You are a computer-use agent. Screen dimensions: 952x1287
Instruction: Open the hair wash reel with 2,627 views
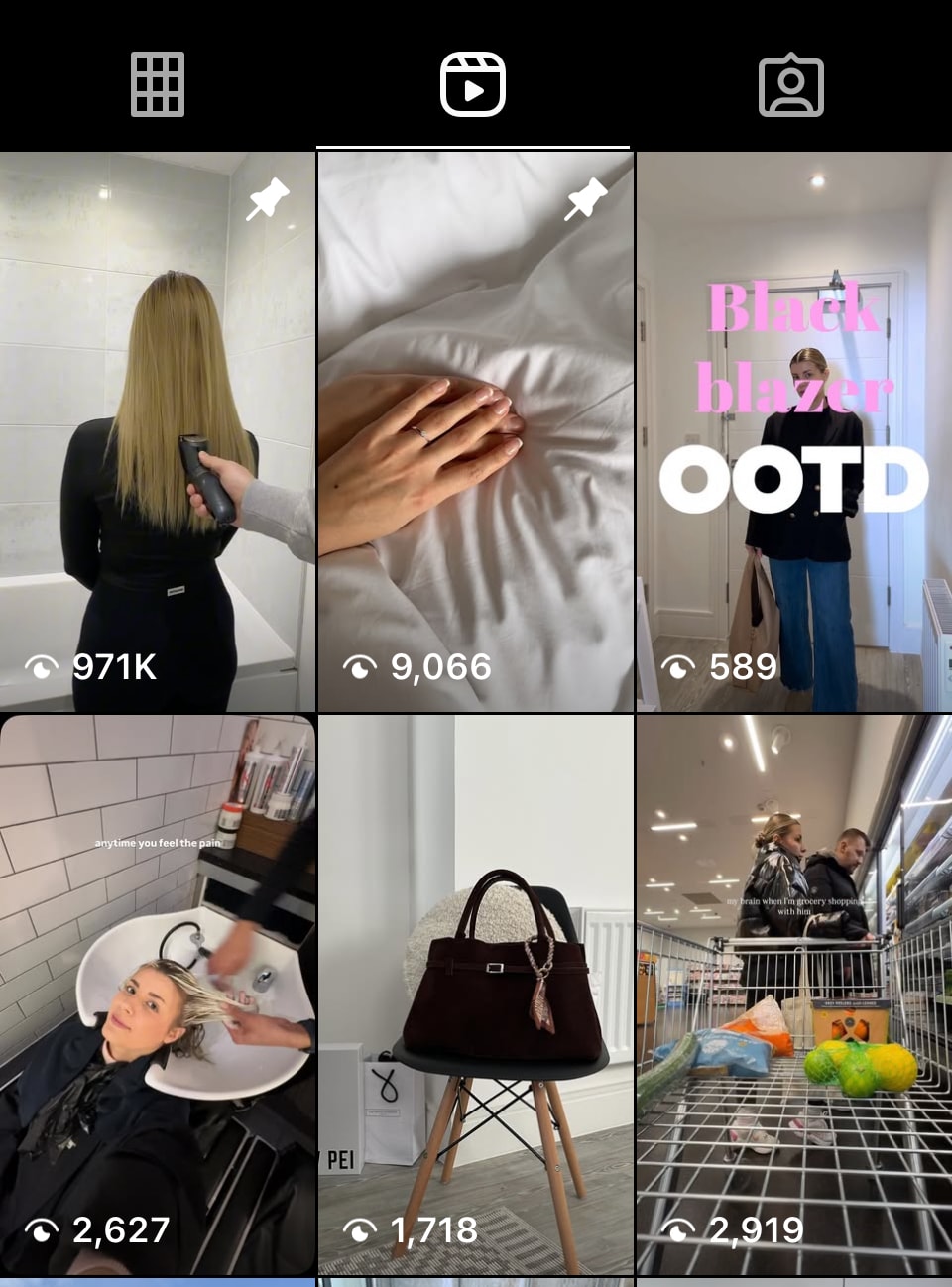[x=158, y=994]
